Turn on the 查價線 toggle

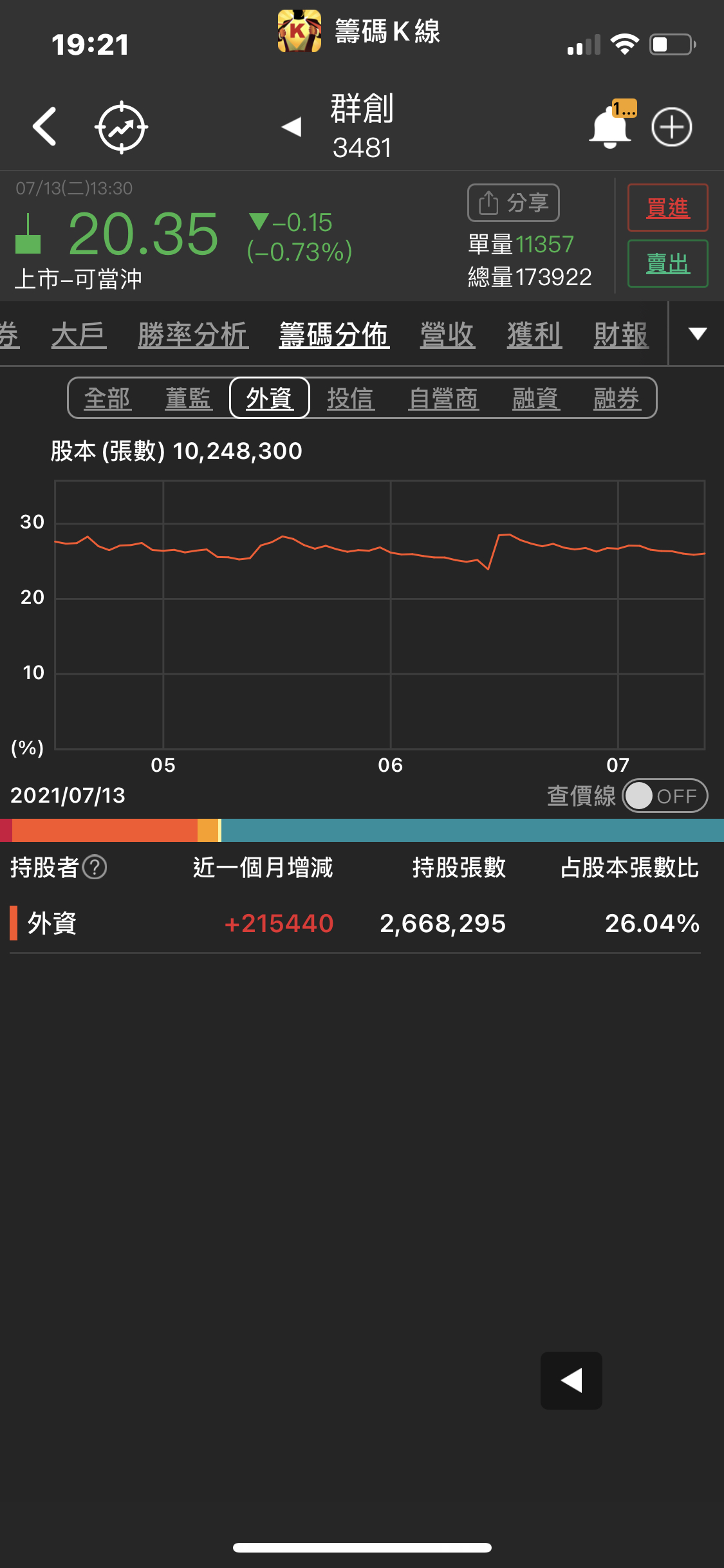(664, 796)
